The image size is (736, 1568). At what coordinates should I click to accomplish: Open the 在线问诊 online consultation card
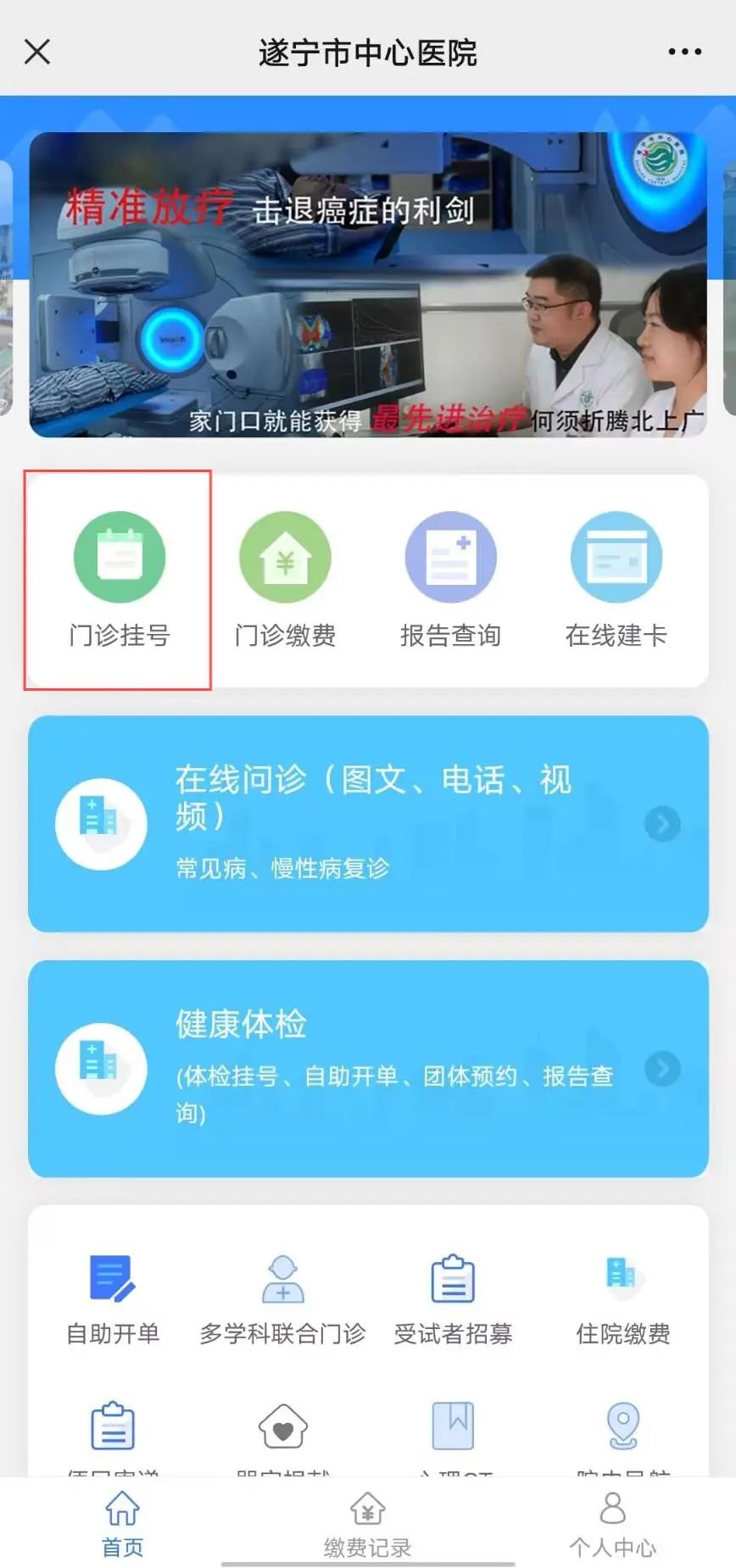coord(368,823)
